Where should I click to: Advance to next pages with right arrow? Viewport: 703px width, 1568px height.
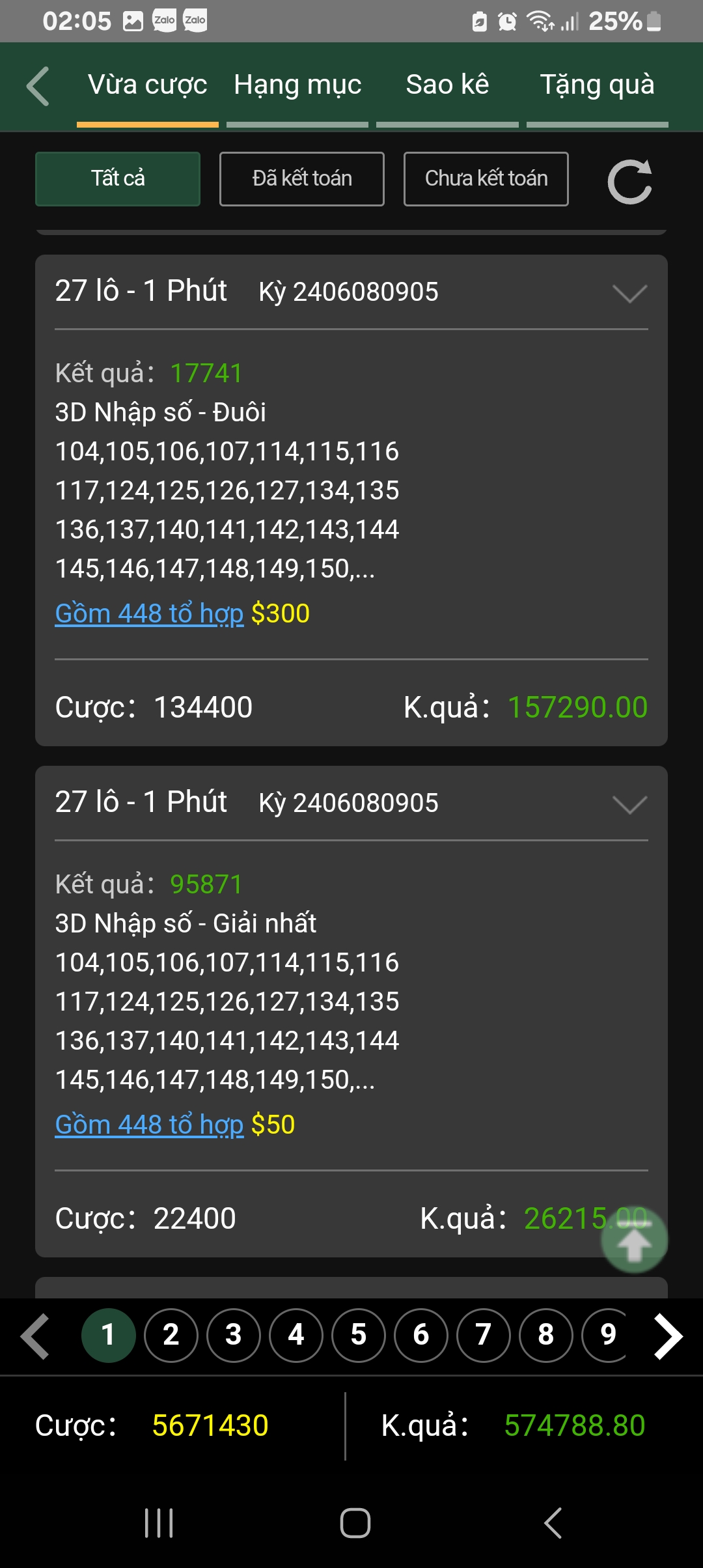(669, 1336)
